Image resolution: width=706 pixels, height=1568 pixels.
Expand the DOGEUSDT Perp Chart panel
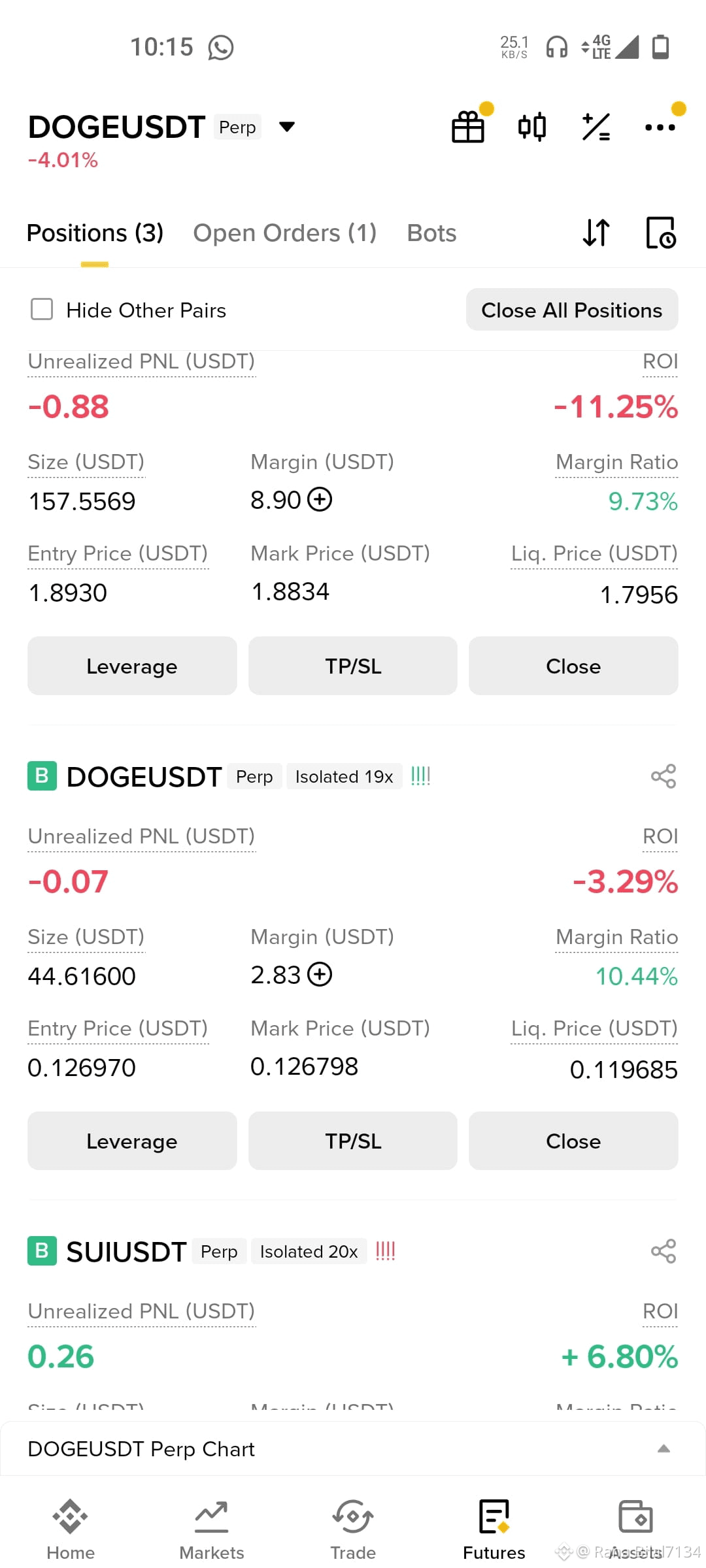coord(664,1448)
